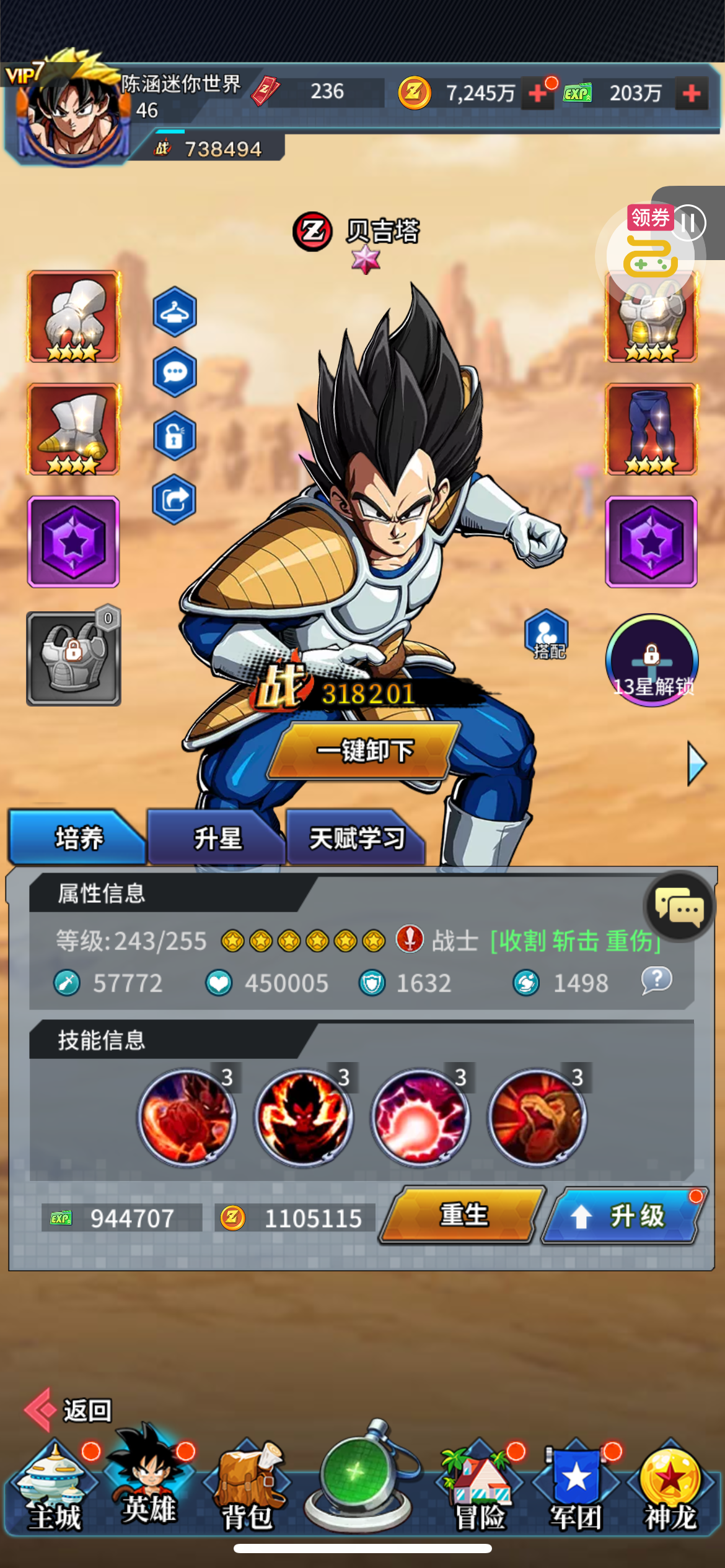Tap the gloves equipment slot
The height and width of the screenshot is (1568, 725).
73,316
